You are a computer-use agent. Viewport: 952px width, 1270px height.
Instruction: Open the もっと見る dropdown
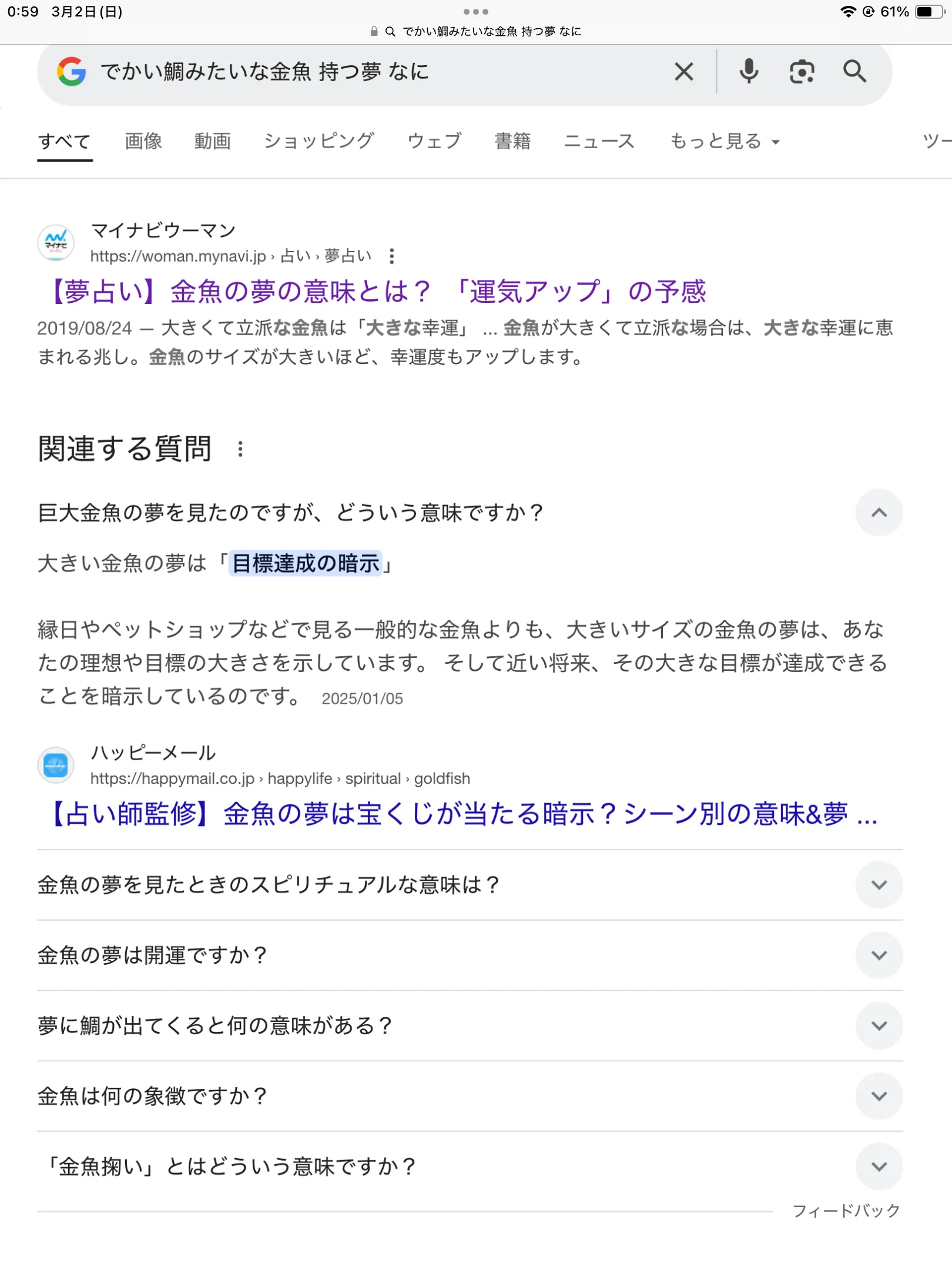[x=725, y=141]
